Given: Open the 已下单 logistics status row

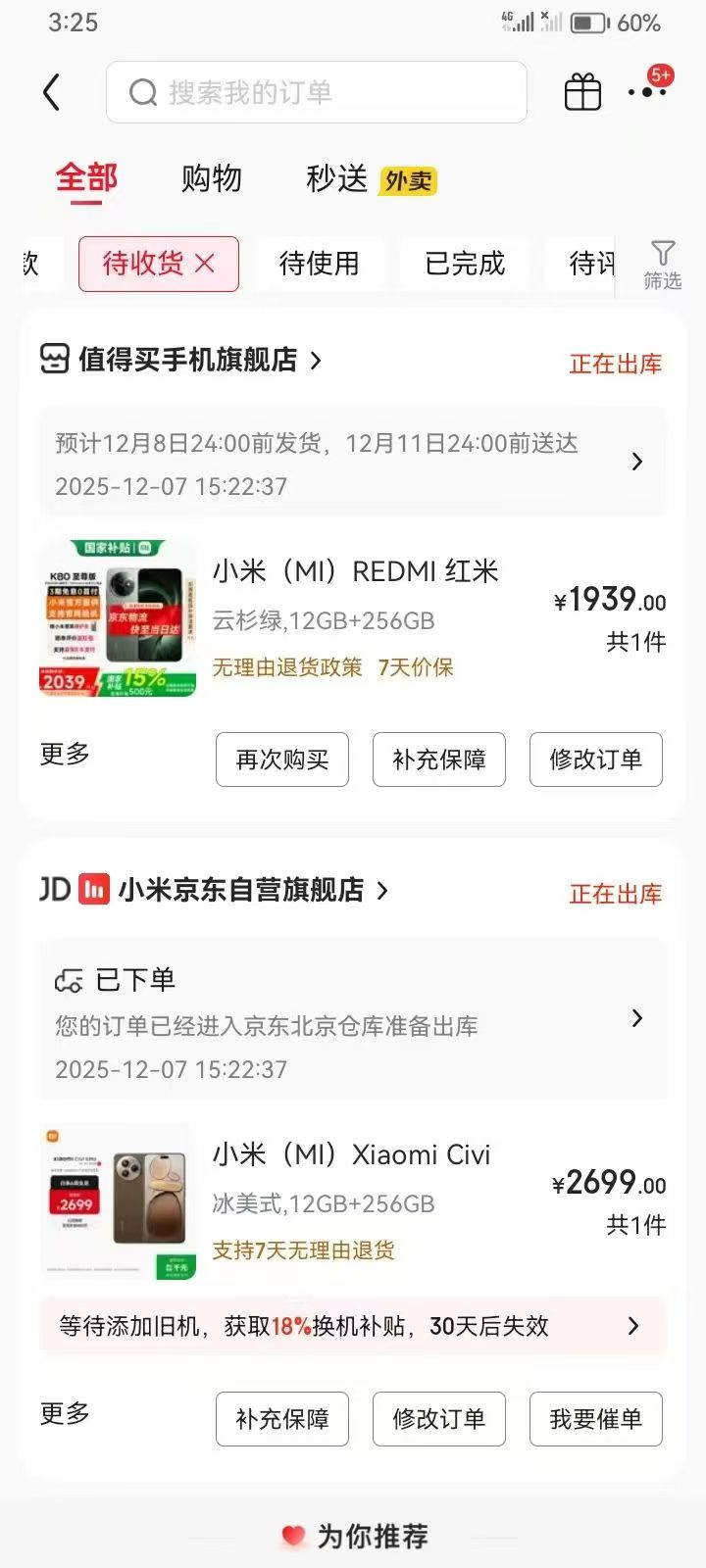Looking at the screenshot, I should pyautogui.click(x=353, y=1020).
